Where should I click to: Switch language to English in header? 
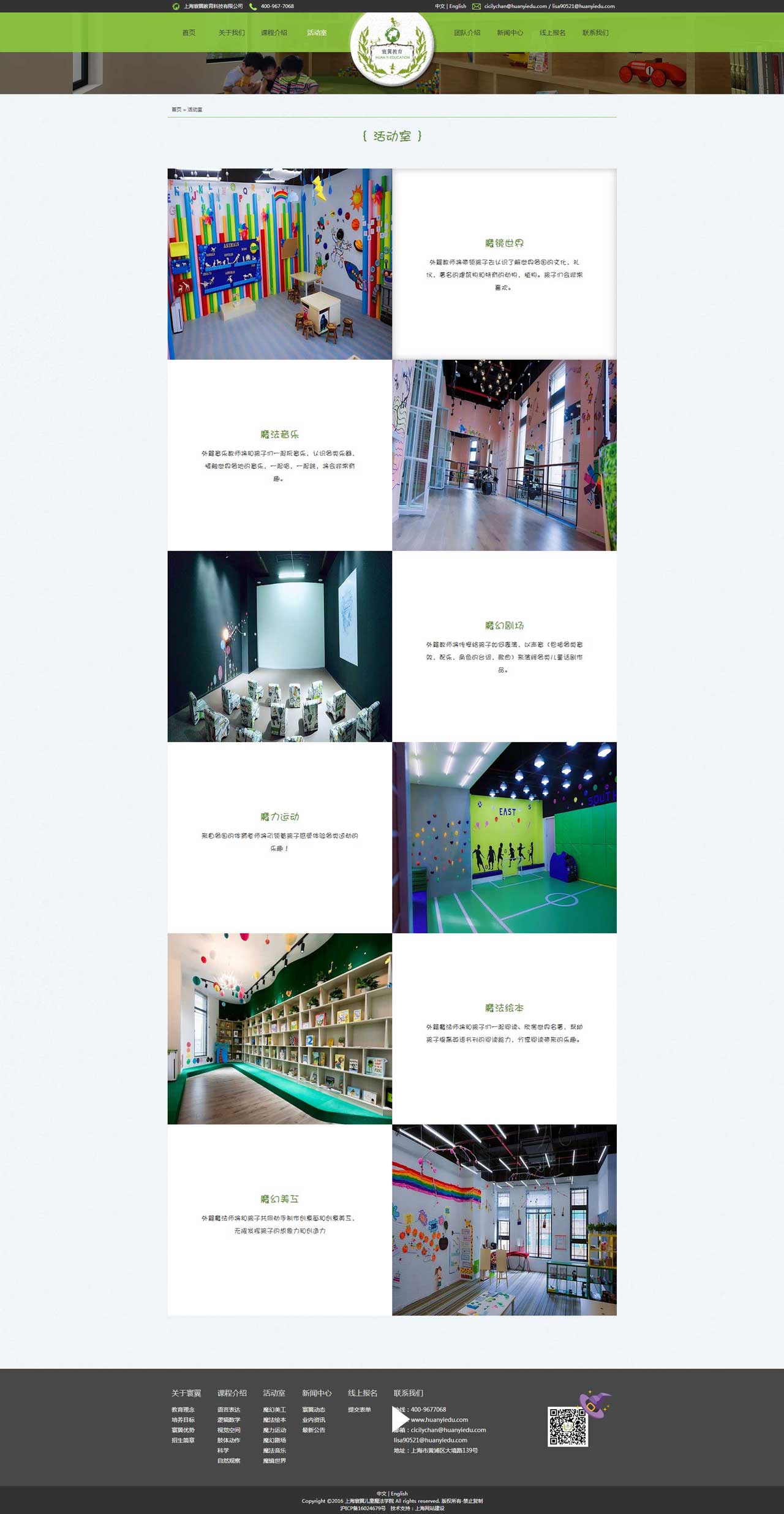(x=458, y=6)
